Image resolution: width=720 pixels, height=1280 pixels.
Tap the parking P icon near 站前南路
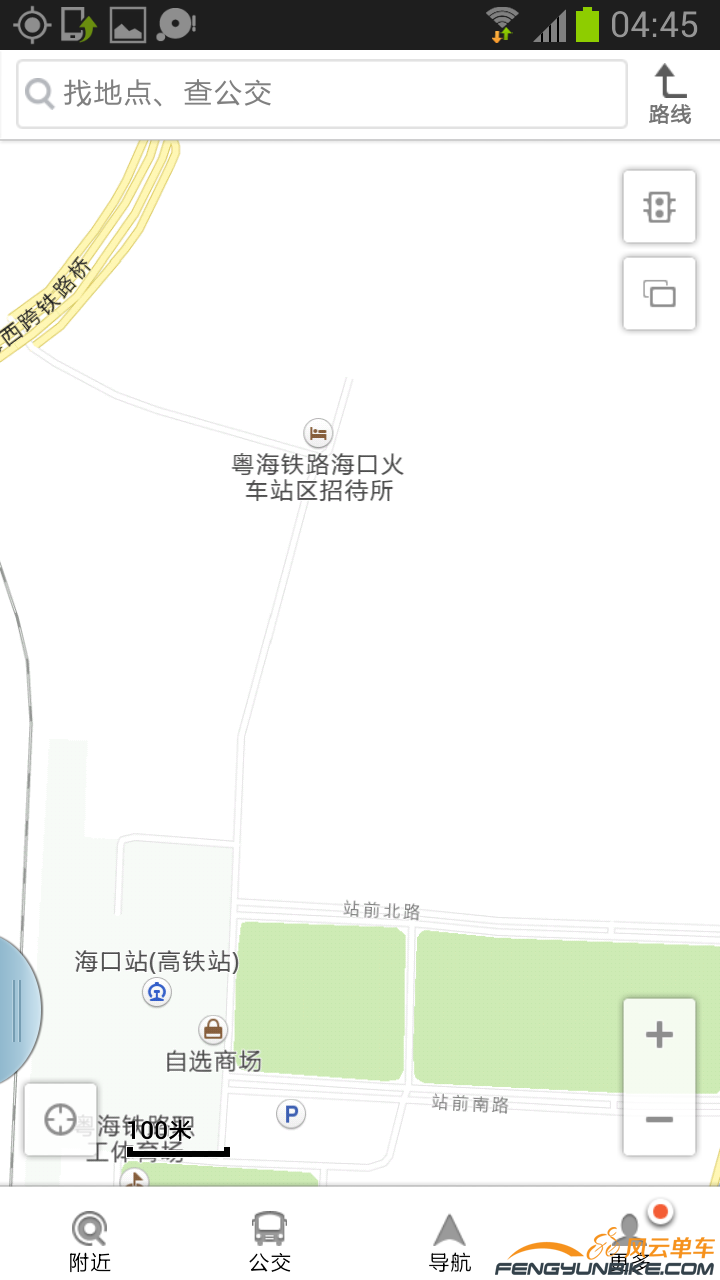click(289, 1113)
